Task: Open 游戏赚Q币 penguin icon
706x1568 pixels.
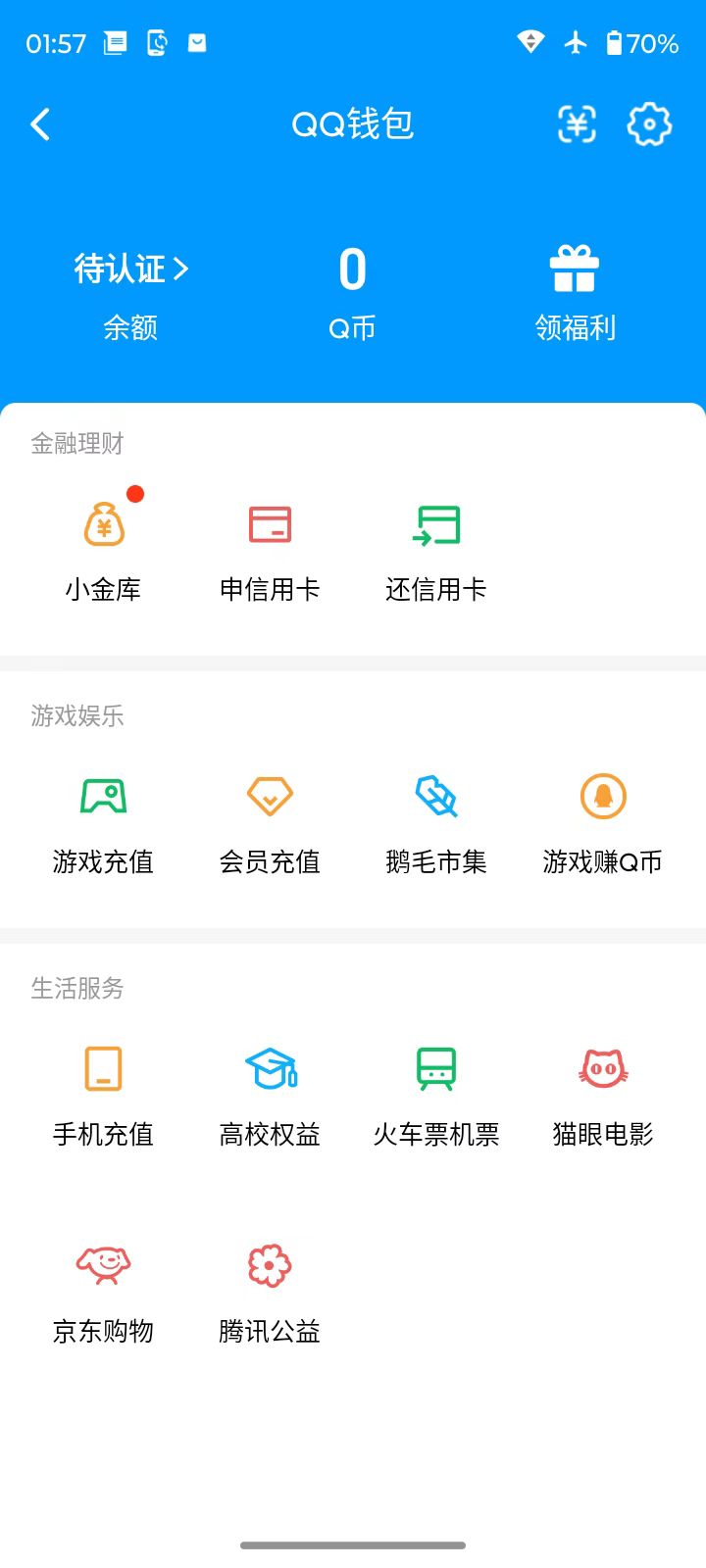Action: pyautogui.click(x=602, y=797)
